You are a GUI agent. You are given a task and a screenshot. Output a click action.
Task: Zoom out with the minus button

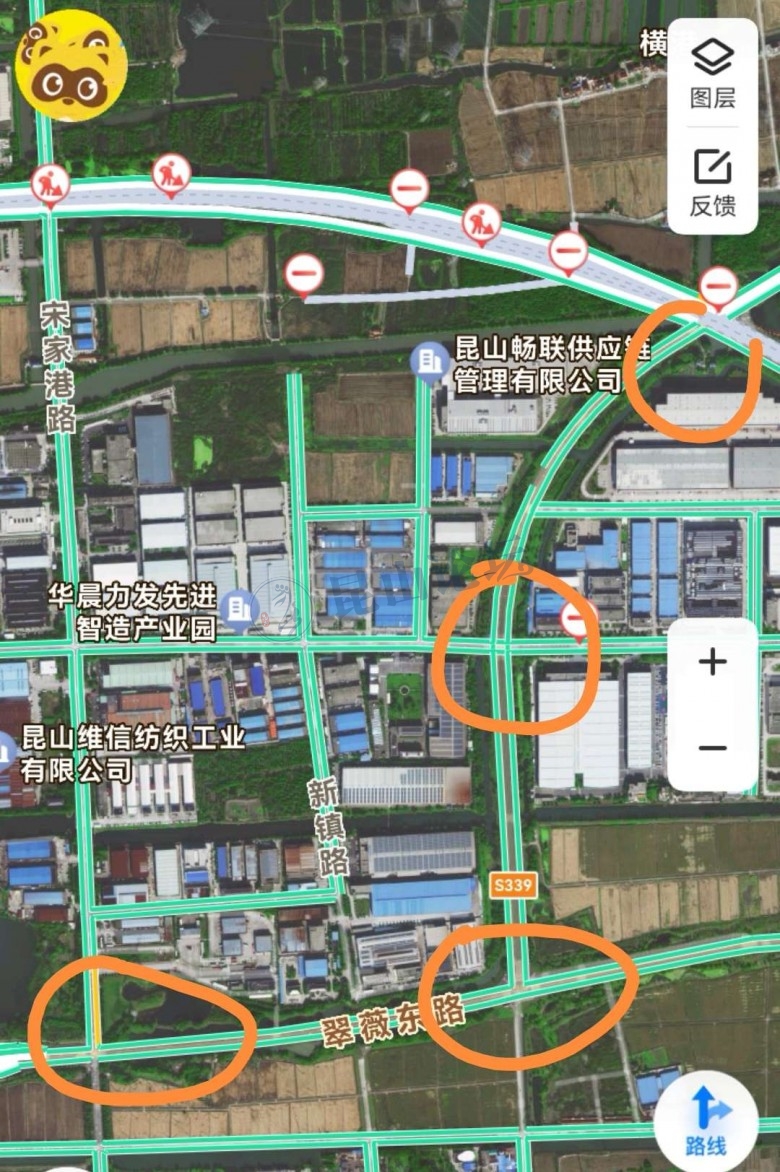pyautogui.click(x=712, y=748)
